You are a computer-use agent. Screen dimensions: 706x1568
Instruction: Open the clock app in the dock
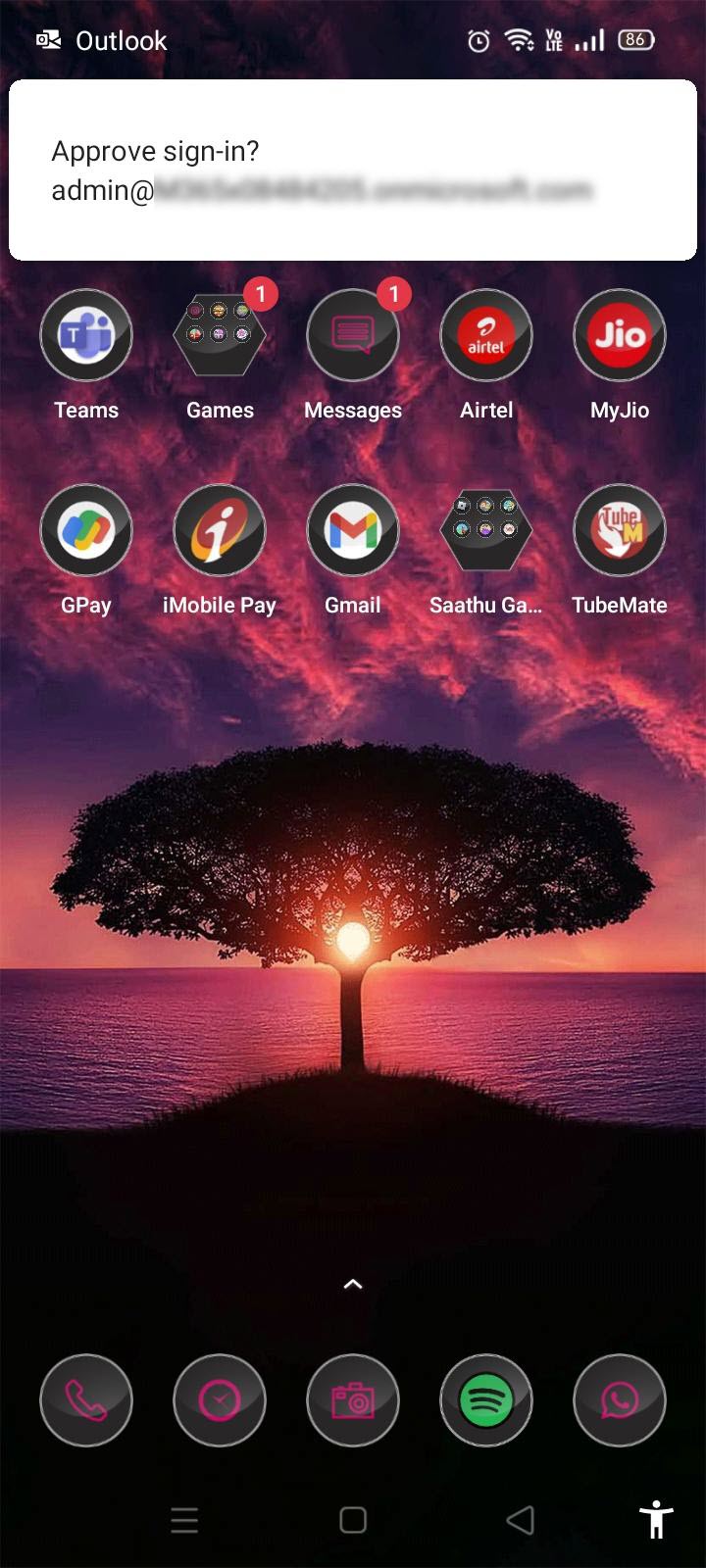(x=220, y=1400)
